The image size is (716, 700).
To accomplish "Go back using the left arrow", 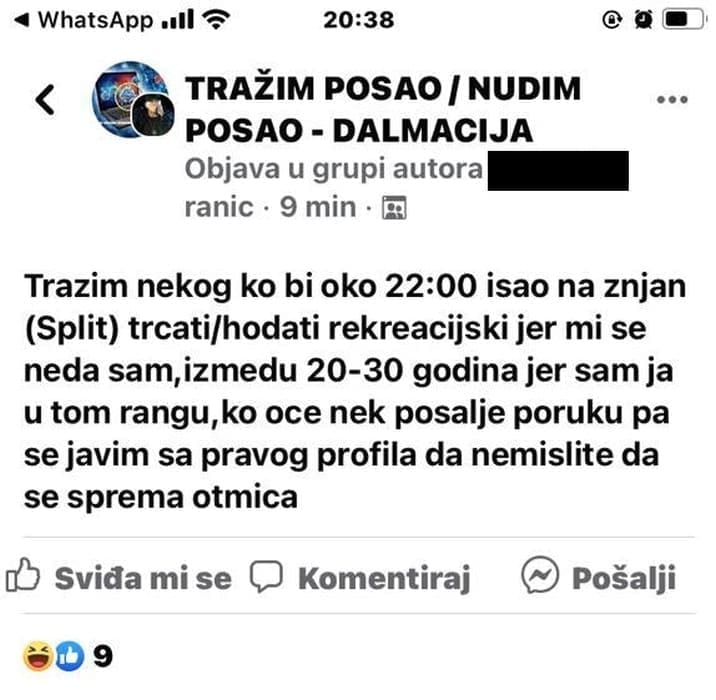I will pos(45,99).
